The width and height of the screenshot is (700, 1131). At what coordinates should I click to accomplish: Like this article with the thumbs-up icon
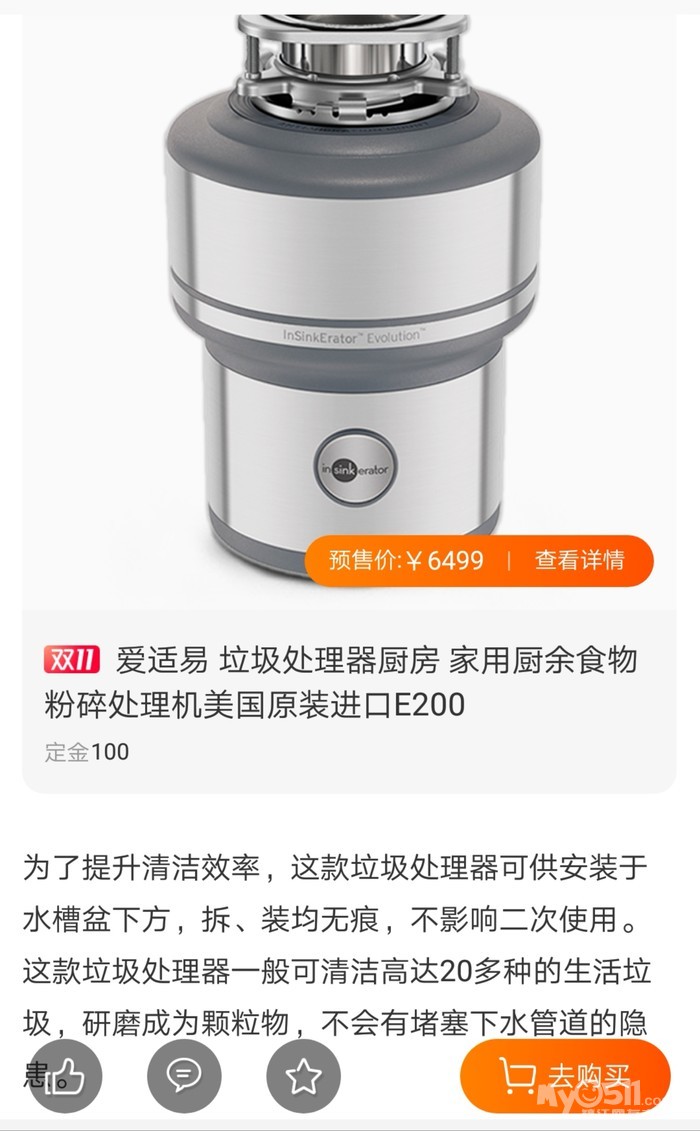(65, 1077)
